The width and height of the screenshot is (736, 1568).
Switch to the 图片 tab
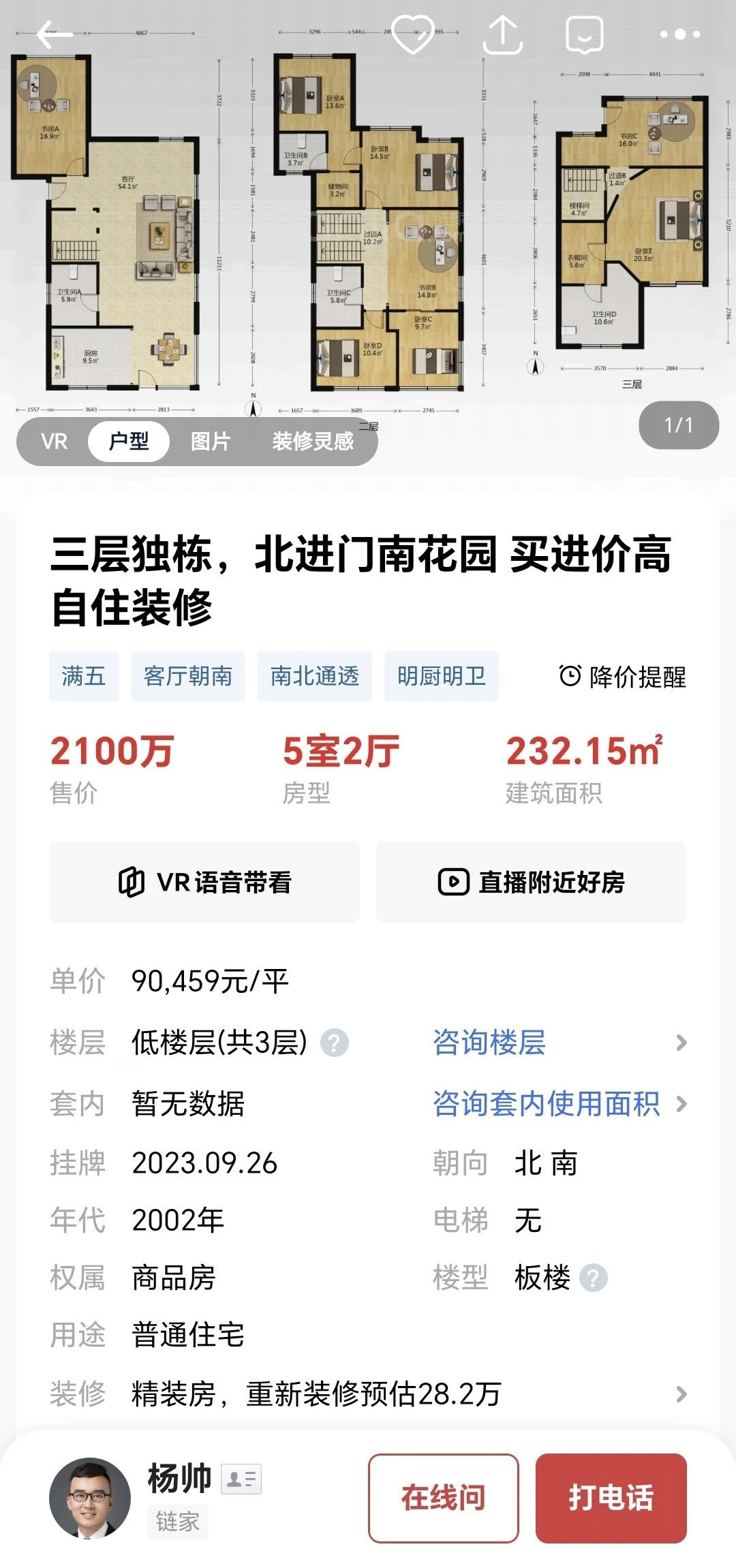click(x=211, y=442)
